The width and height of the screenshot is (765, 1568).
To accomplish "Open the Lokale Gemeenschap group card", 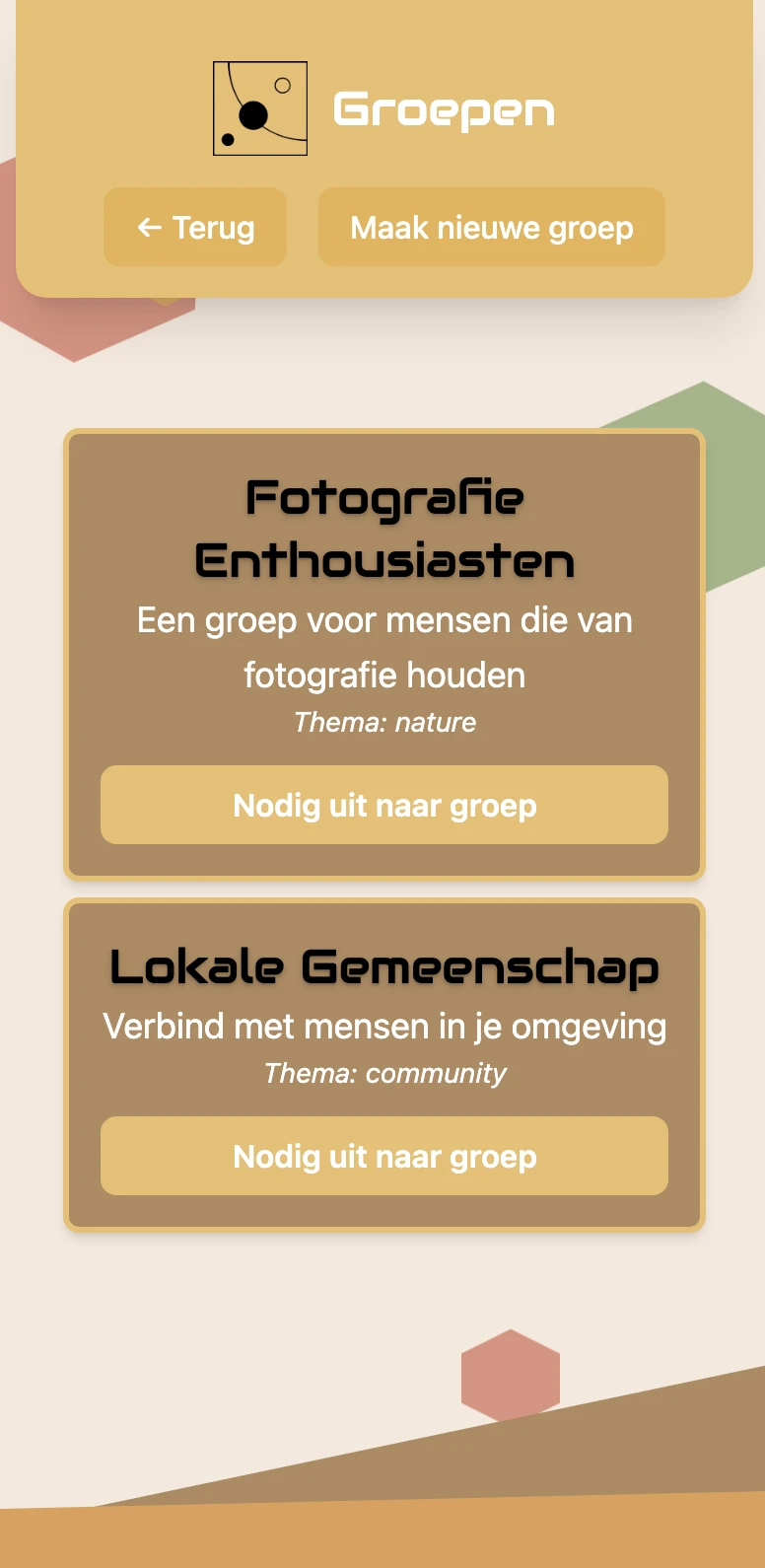I will [x=383, y=1063].
